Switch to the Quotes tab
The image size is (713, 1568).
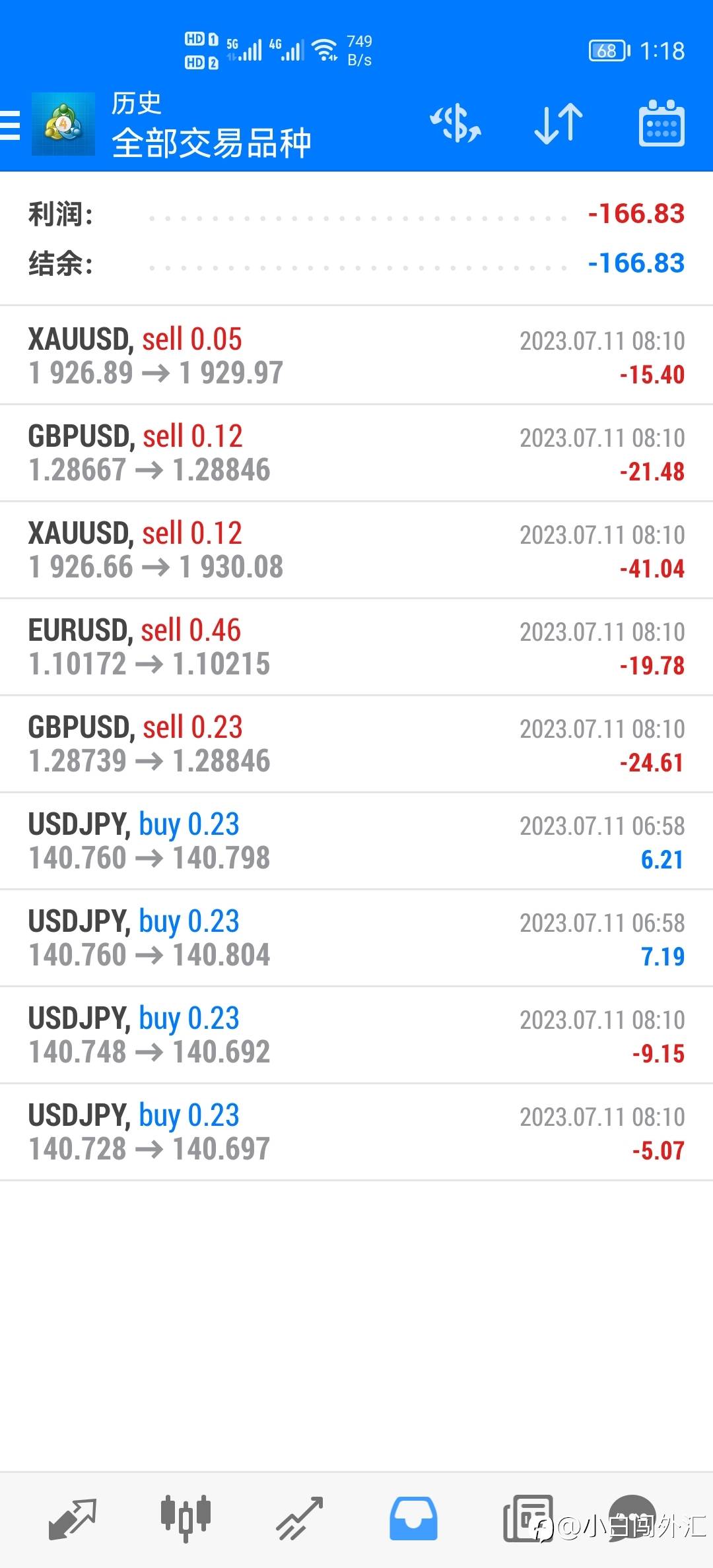(x=73, y=1518)
